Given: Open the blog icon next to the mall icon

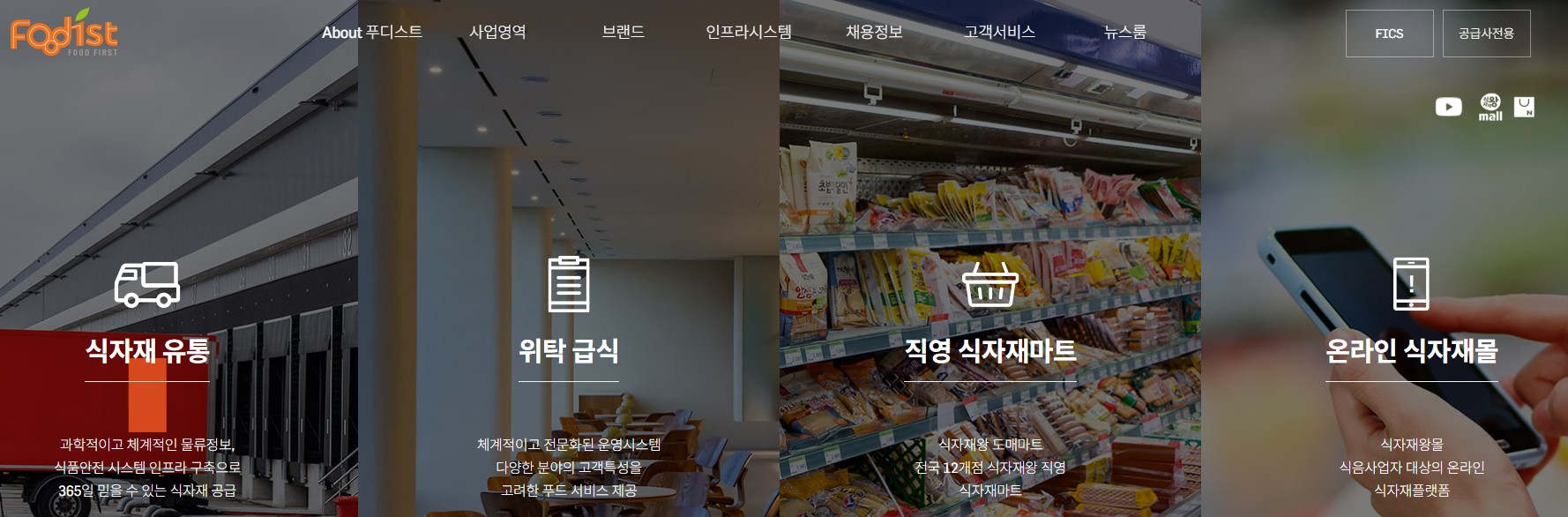Looking at the screenshot, I should click(1524, 107).
